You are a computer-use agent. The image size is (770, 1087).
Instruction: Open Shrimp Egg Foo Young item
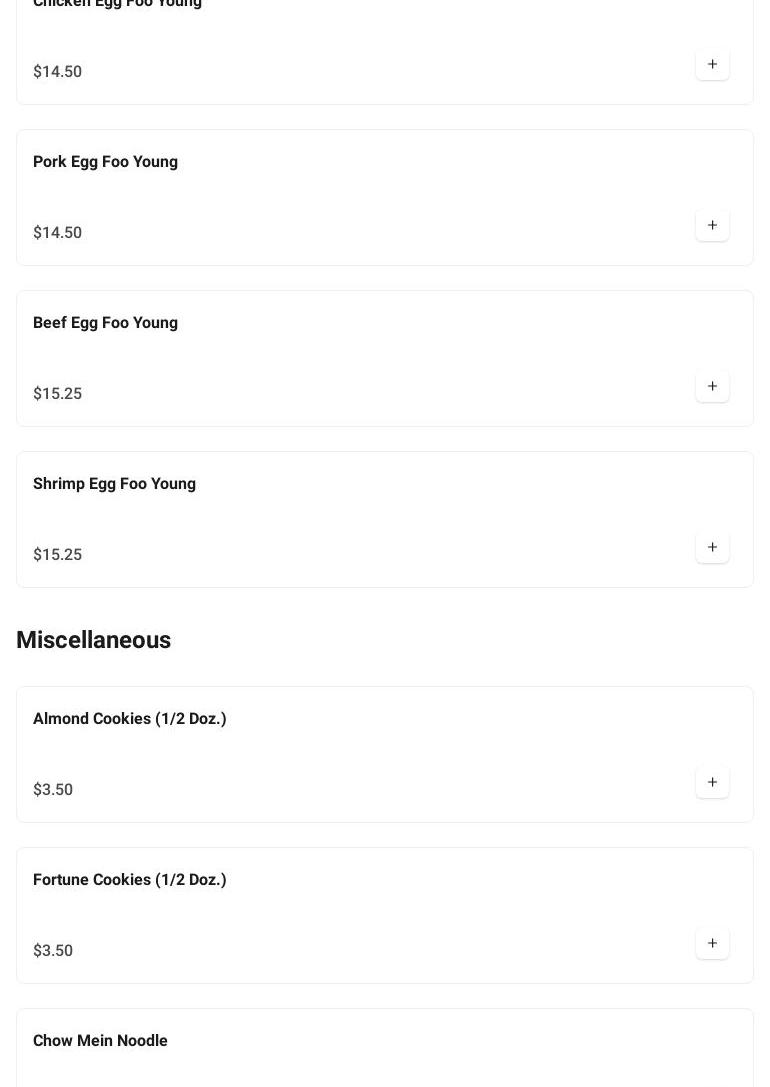coord(114,484)
